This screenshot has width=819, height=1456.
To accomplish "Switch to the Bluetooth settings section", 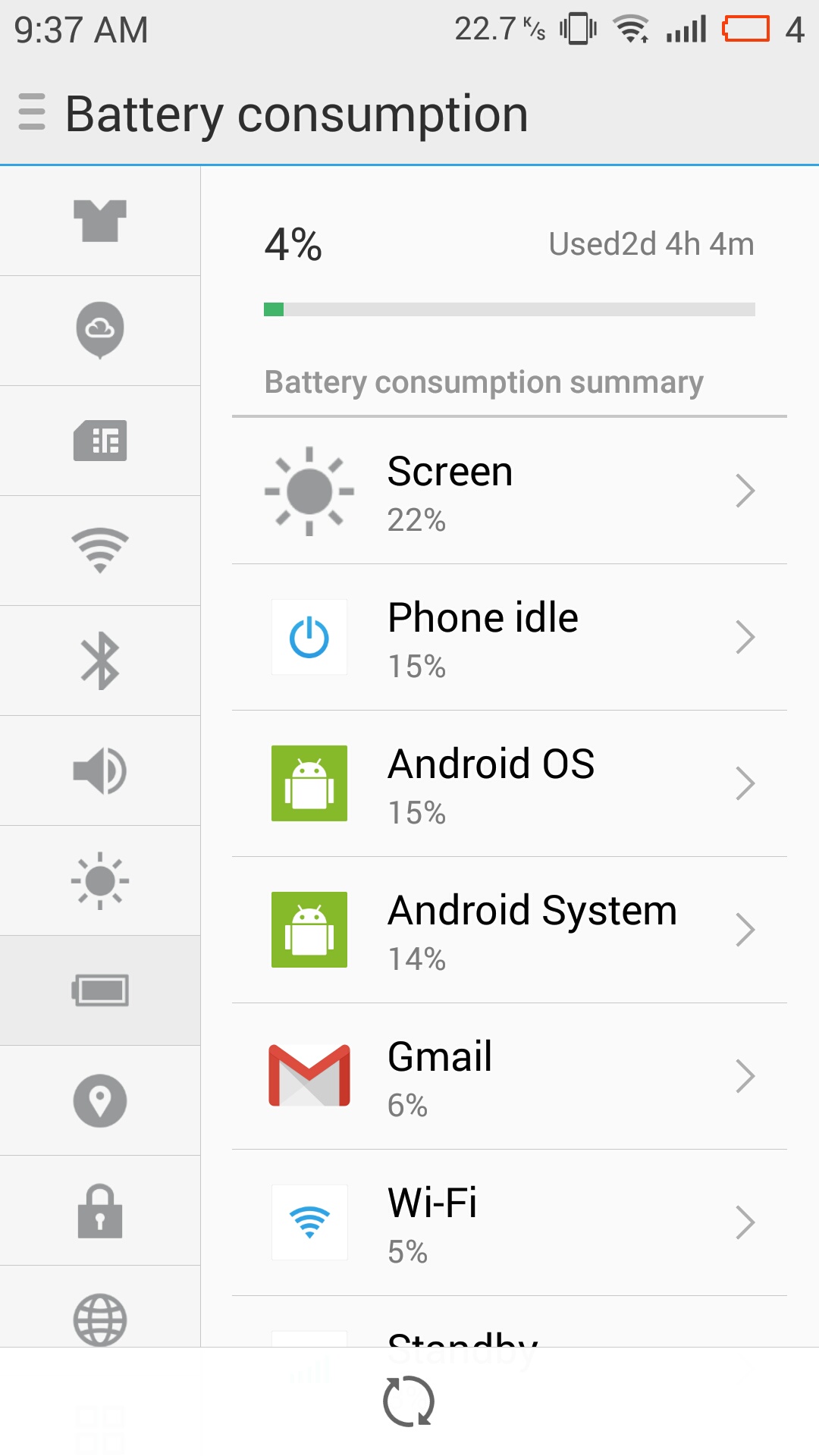I will point(100,661).
